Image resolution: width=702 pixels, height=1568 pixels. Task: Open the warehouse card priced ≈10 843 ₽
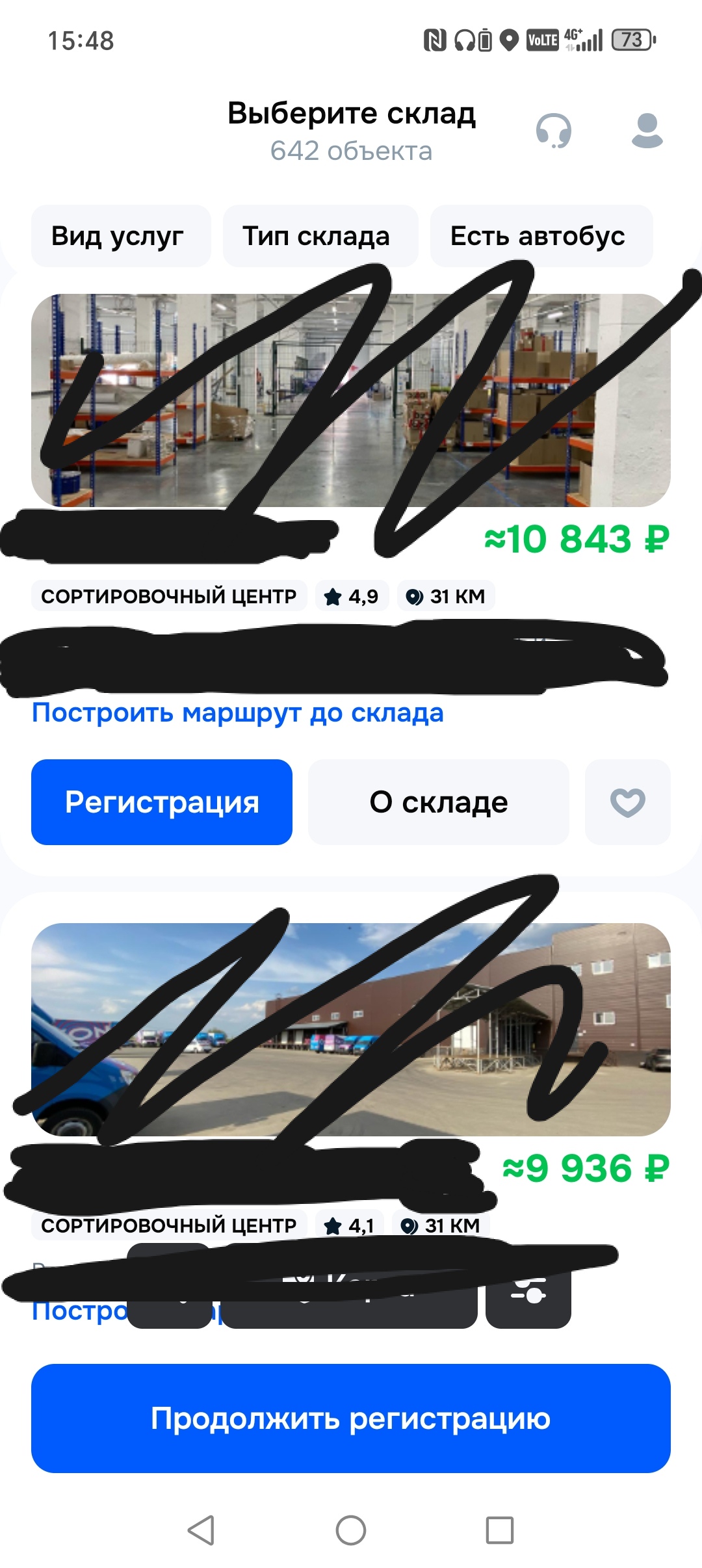[x=351, y=400]
